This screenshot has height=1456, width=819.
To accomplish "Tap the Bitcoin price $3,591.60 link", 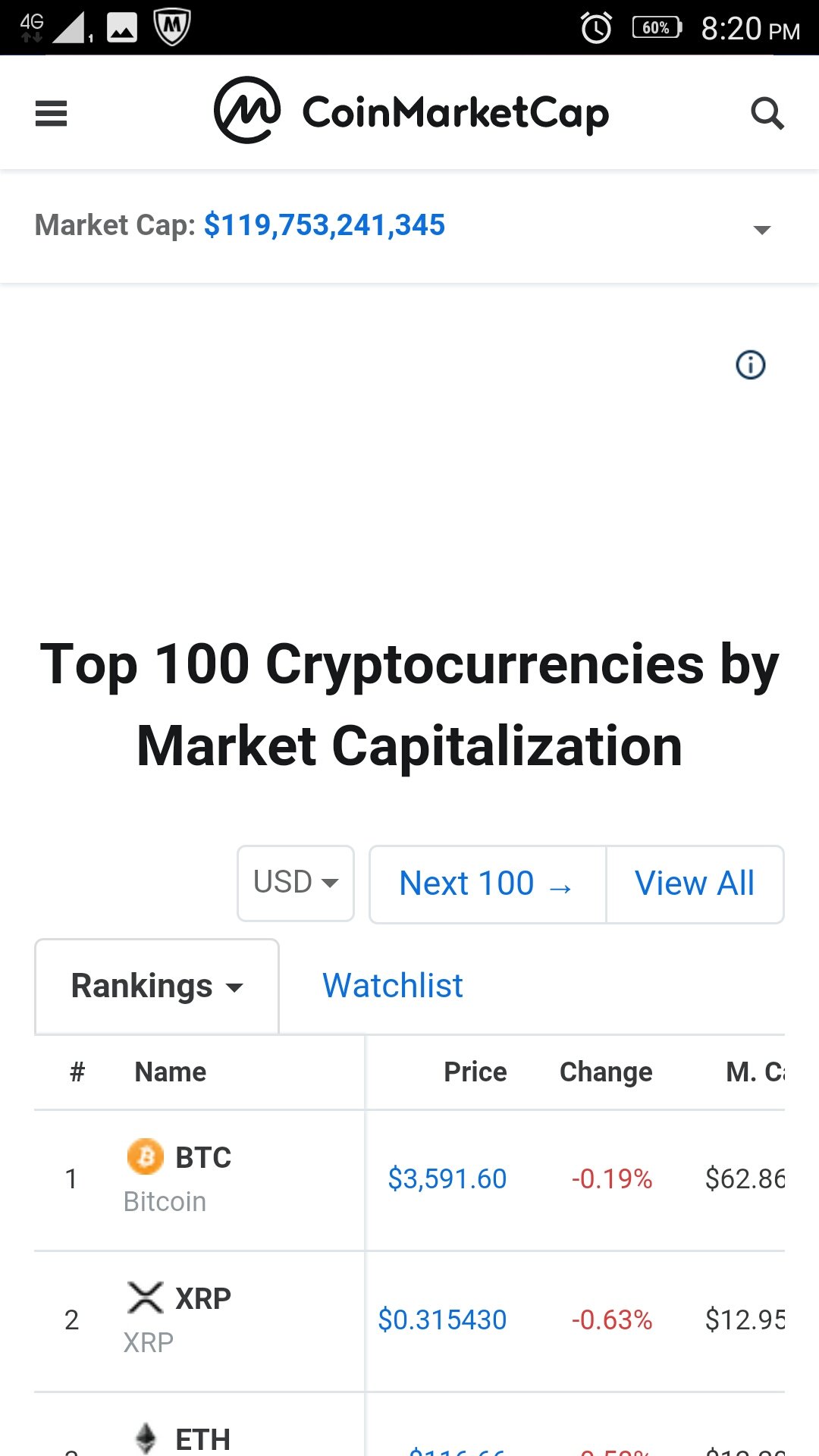I will point(447,1179).
